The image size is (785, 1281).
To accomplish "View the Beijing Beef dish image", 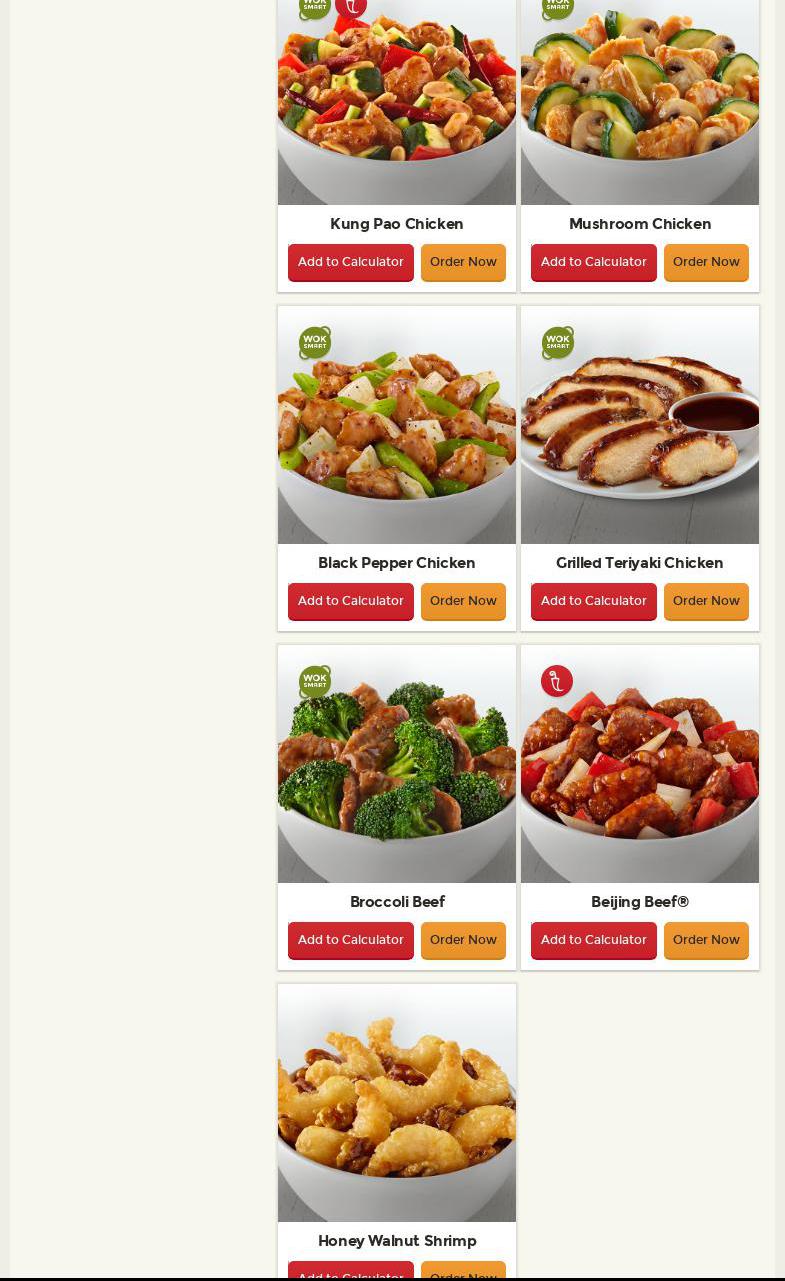I will click(640, 764).
